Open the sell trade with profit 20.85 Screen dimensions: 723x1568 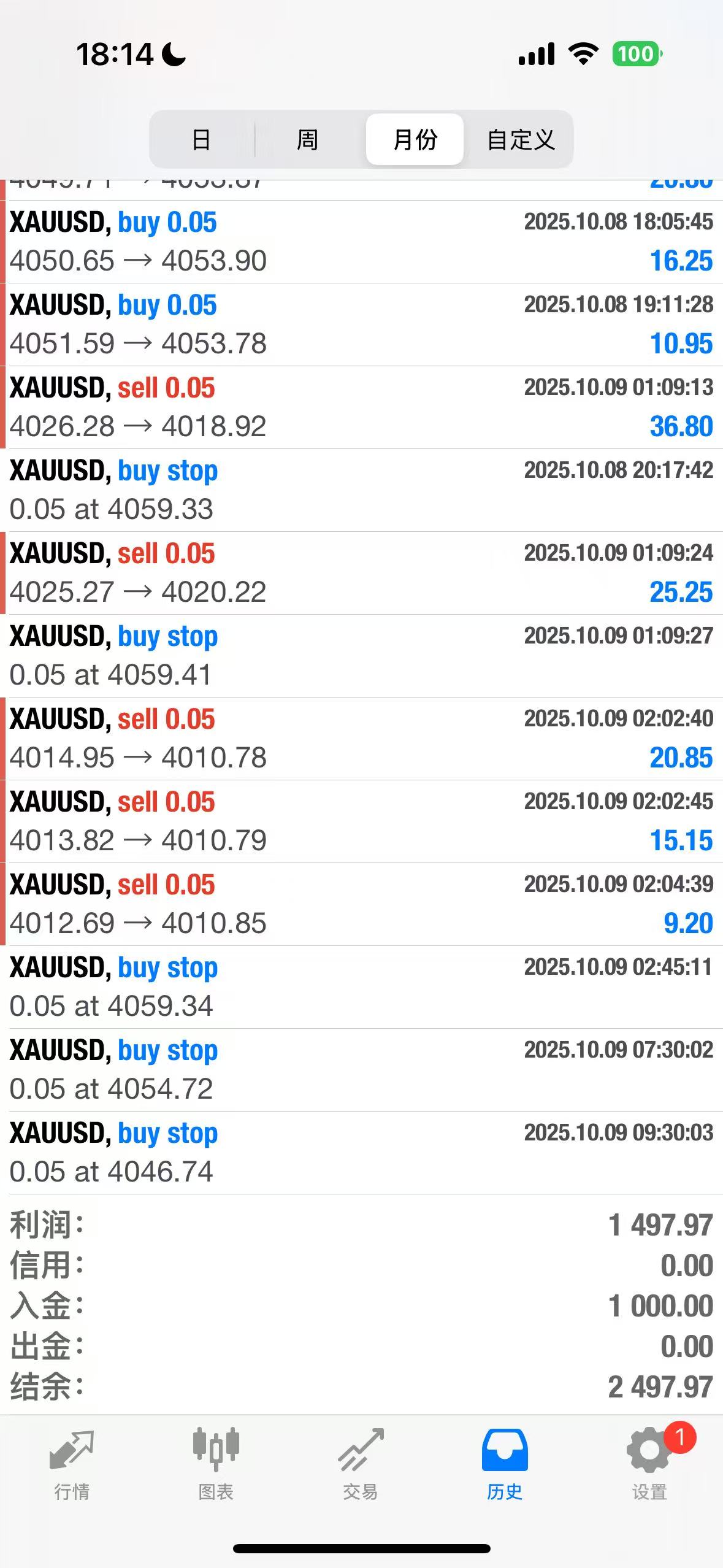pyautogui.click(x=361, y=739)
